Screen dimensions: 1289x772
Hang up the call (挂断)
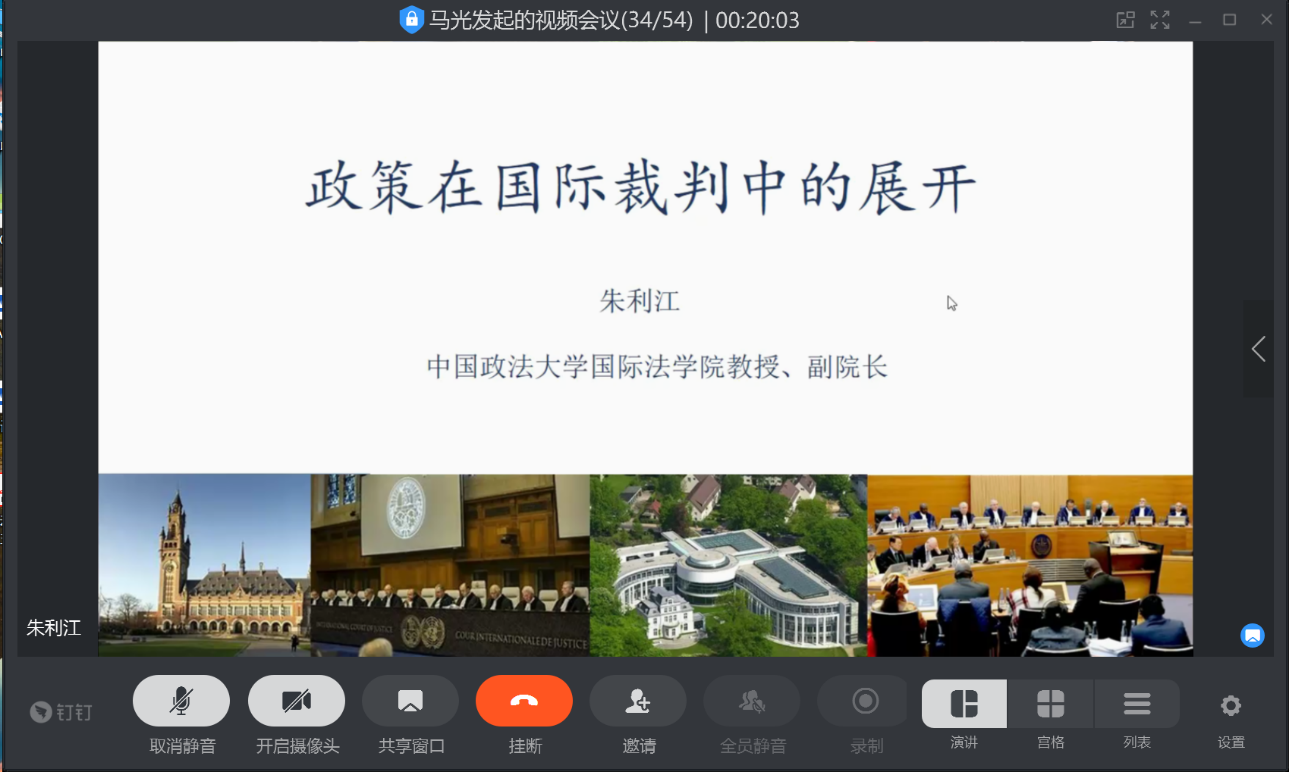pos(524,701)
